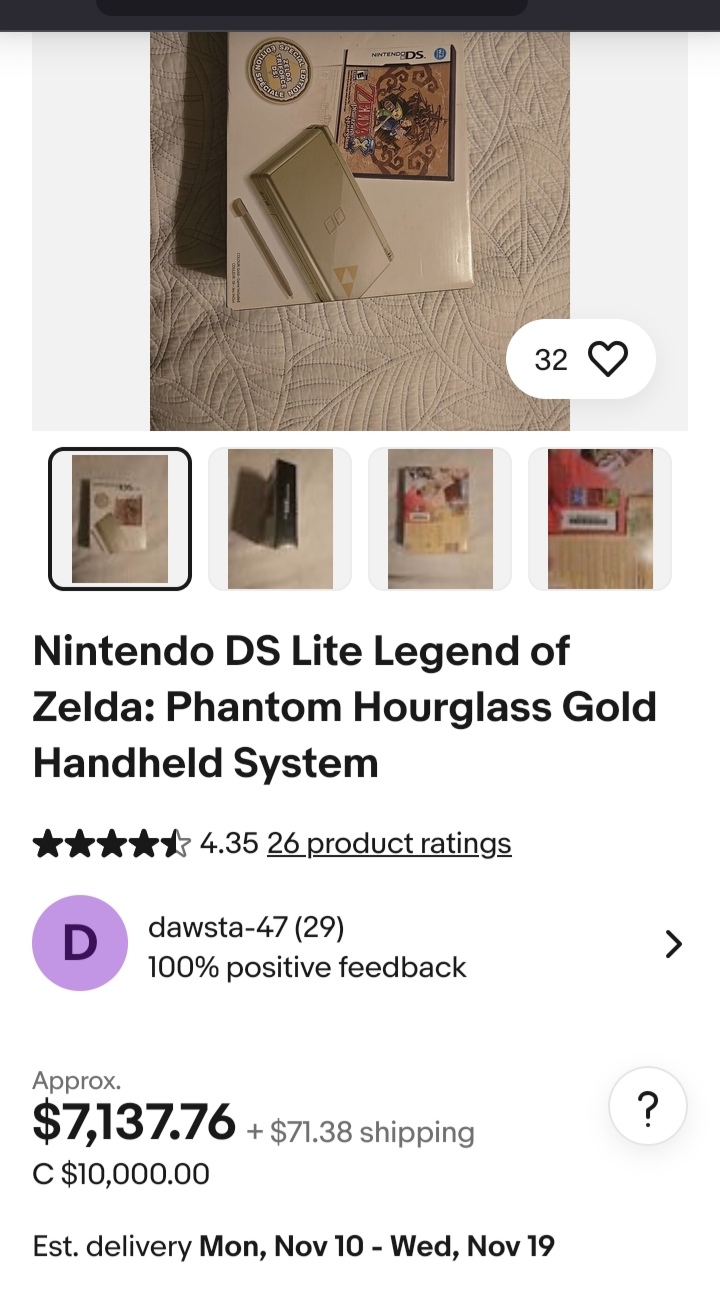This screenshot has width=720, height=1298.
Task: View the second thumbnail of black console
Action: [x=280, y=519]
